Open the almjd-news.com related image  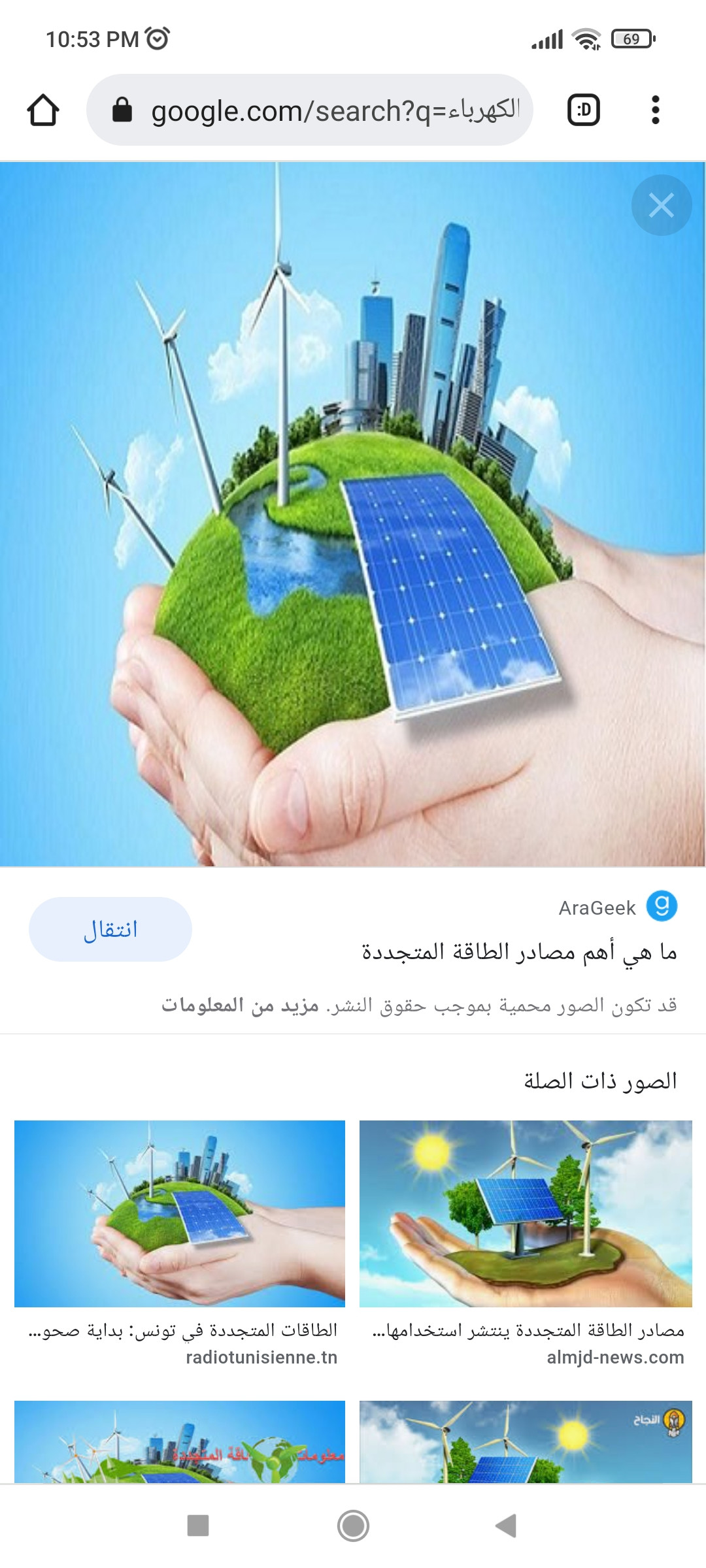[x=526, y=1214]
